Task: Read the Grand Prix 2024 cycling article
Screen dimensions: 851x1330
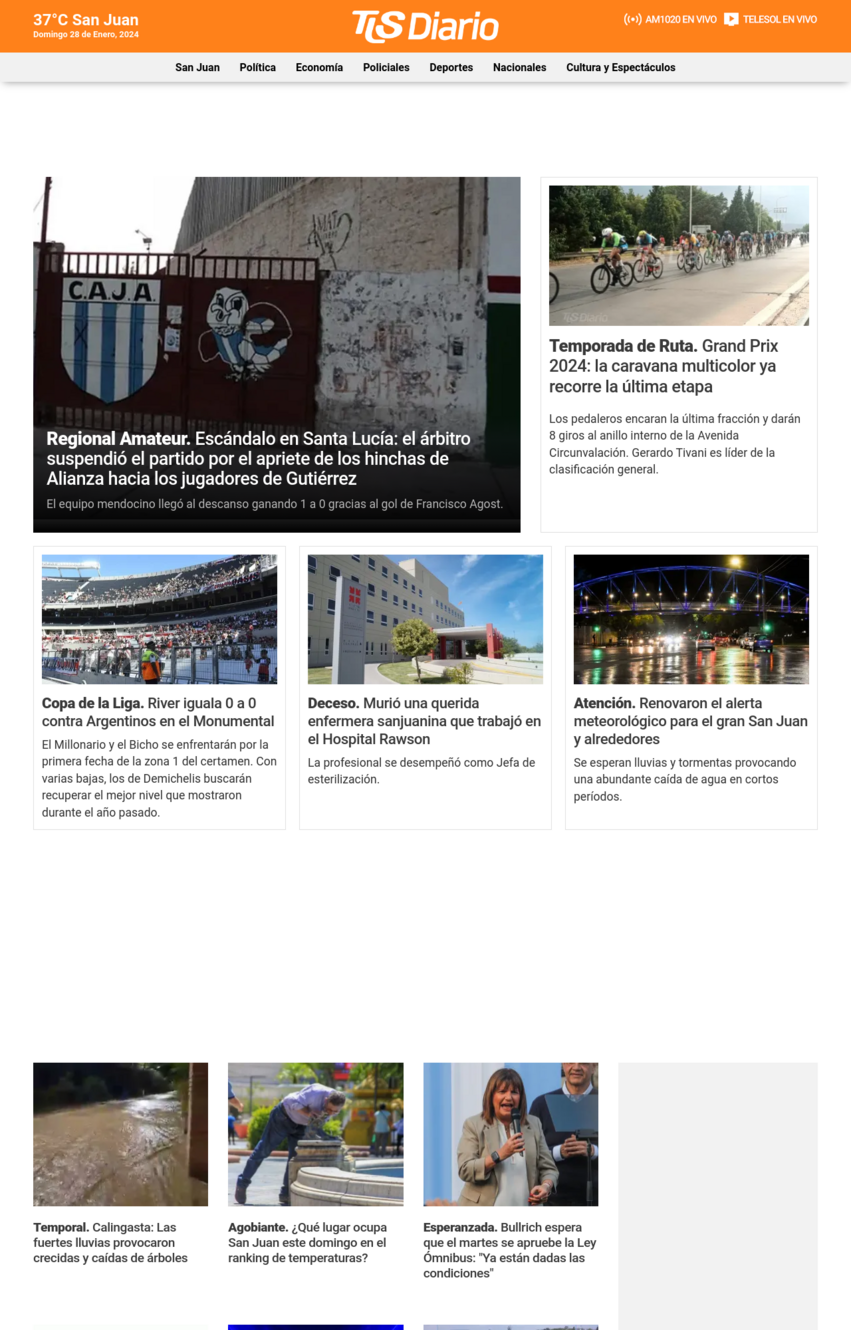Action: tap(663, 366)
